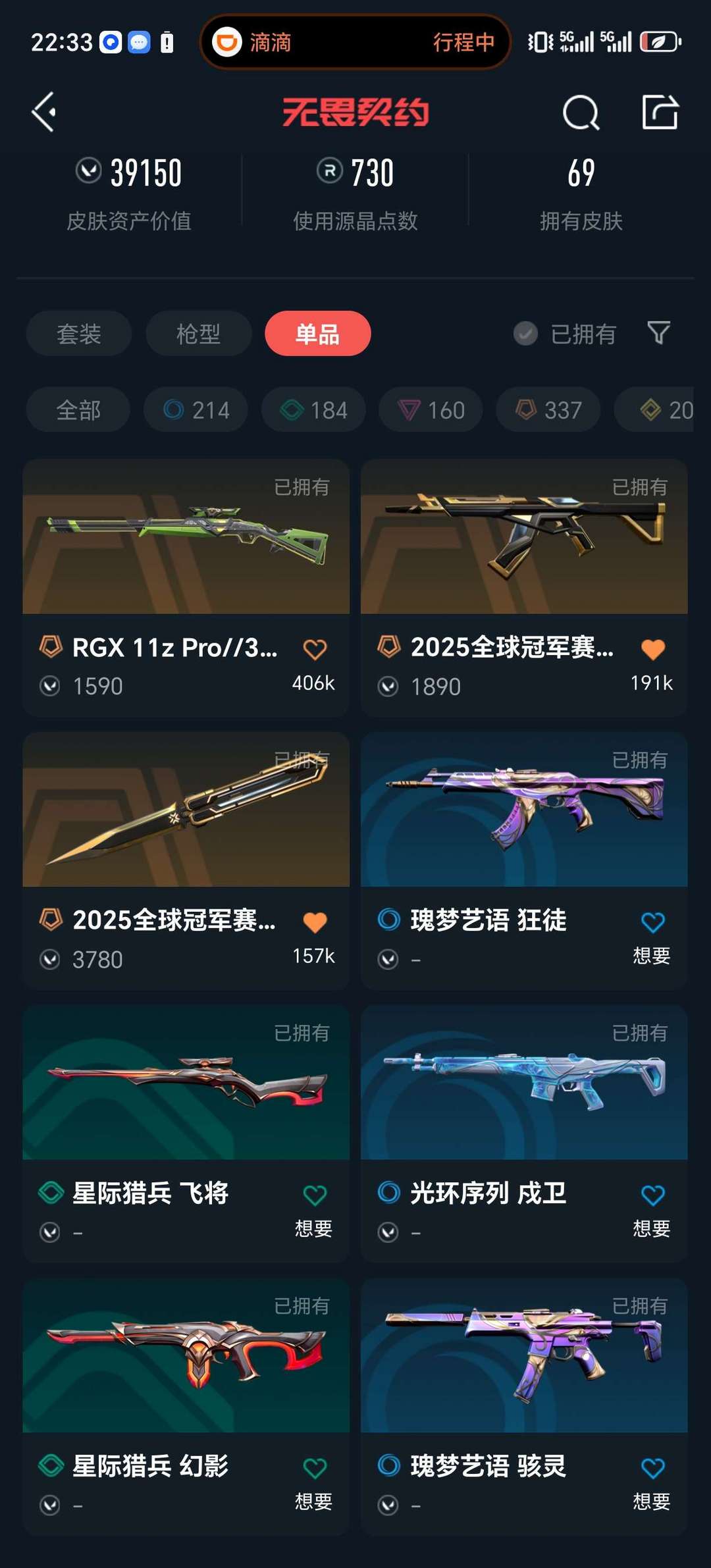Open the 星际猎兵 幻影 skin card
Viewport: 711px width, 1568px height.
(186, 1407)
